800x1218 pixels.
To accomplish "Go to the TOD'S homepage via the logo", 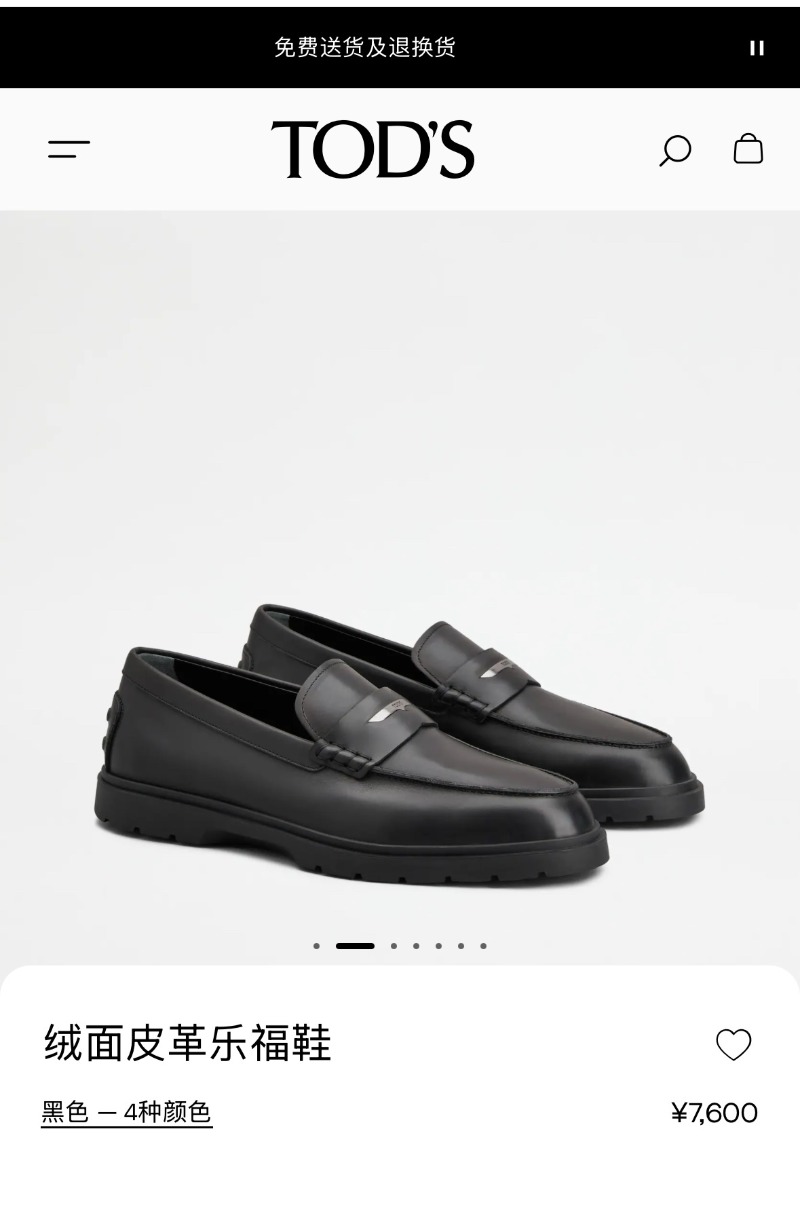I will (x=372, y=150).
